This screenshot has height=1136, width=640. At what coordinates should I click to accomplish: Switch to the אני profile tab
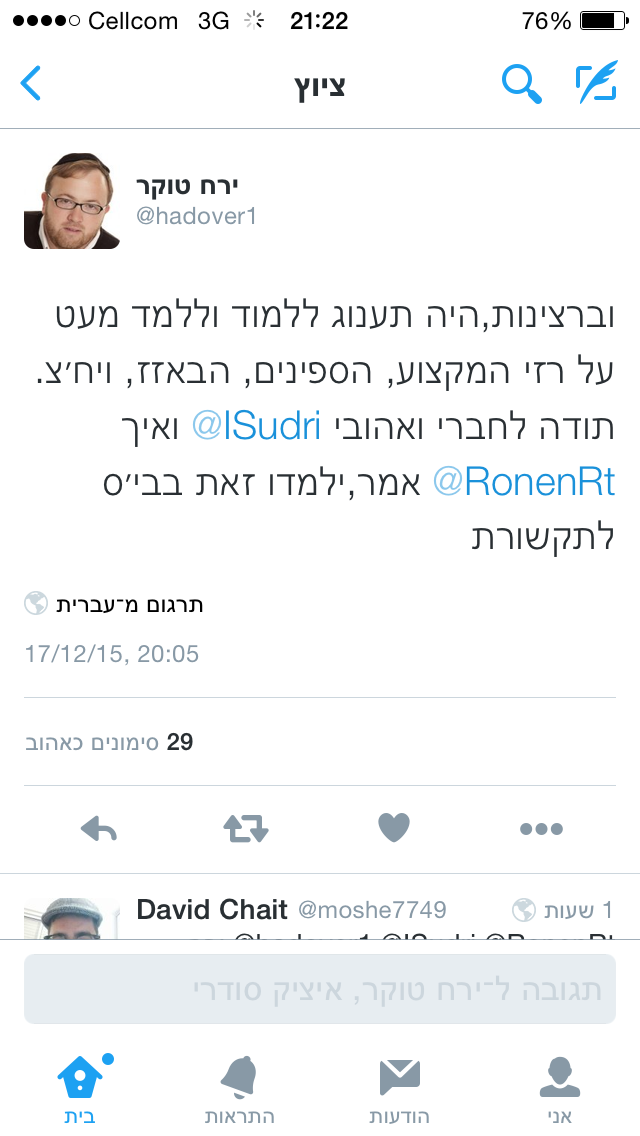coord(560,1090)
